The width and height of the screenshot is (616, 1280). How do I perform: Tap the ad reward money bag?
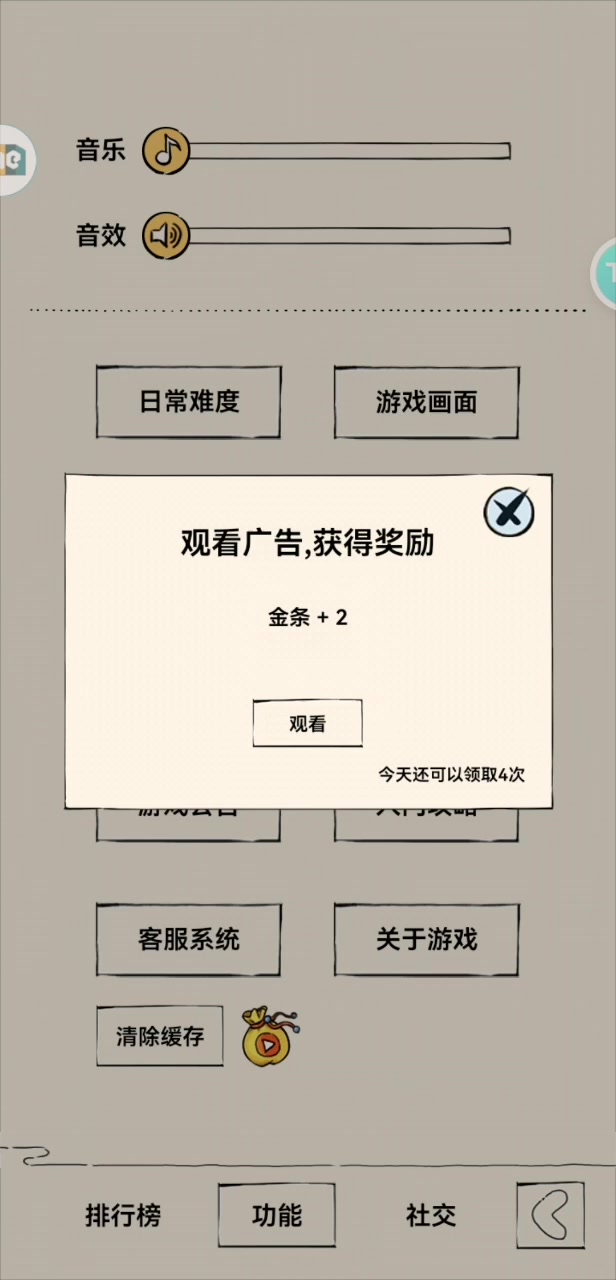point(270,1038)
